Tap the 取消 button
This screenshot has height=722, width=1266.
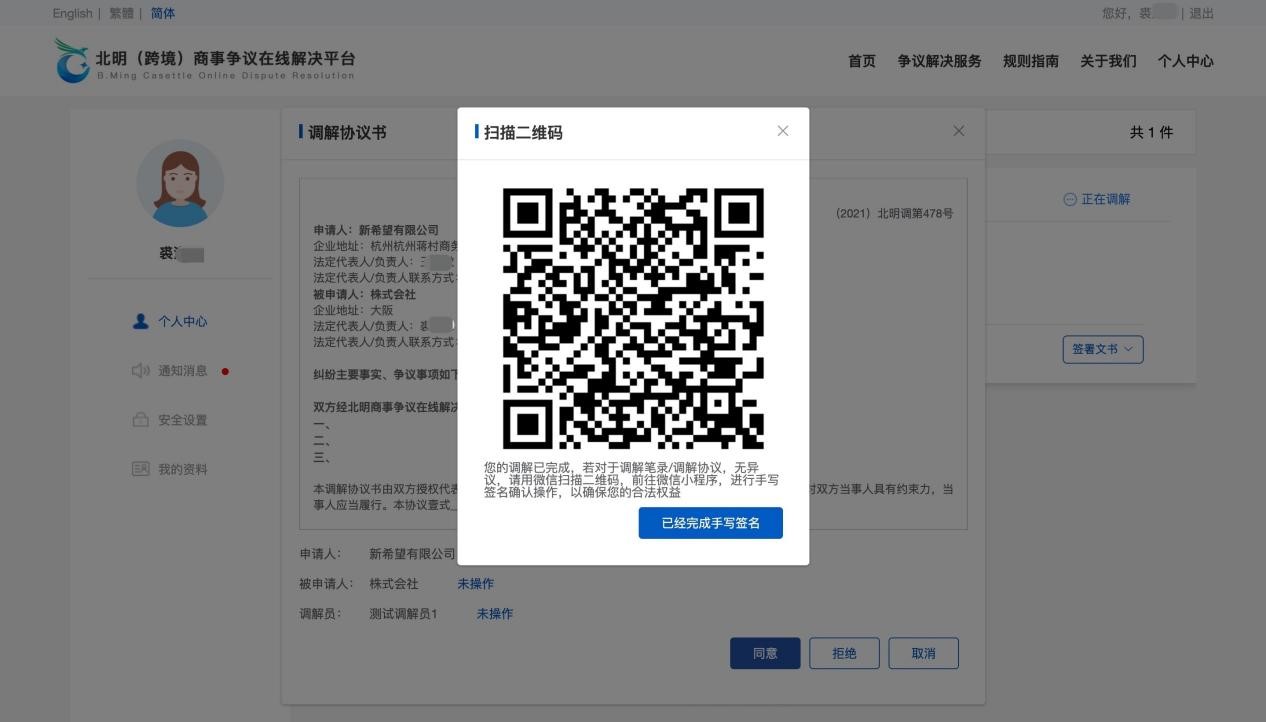[923, 653]
